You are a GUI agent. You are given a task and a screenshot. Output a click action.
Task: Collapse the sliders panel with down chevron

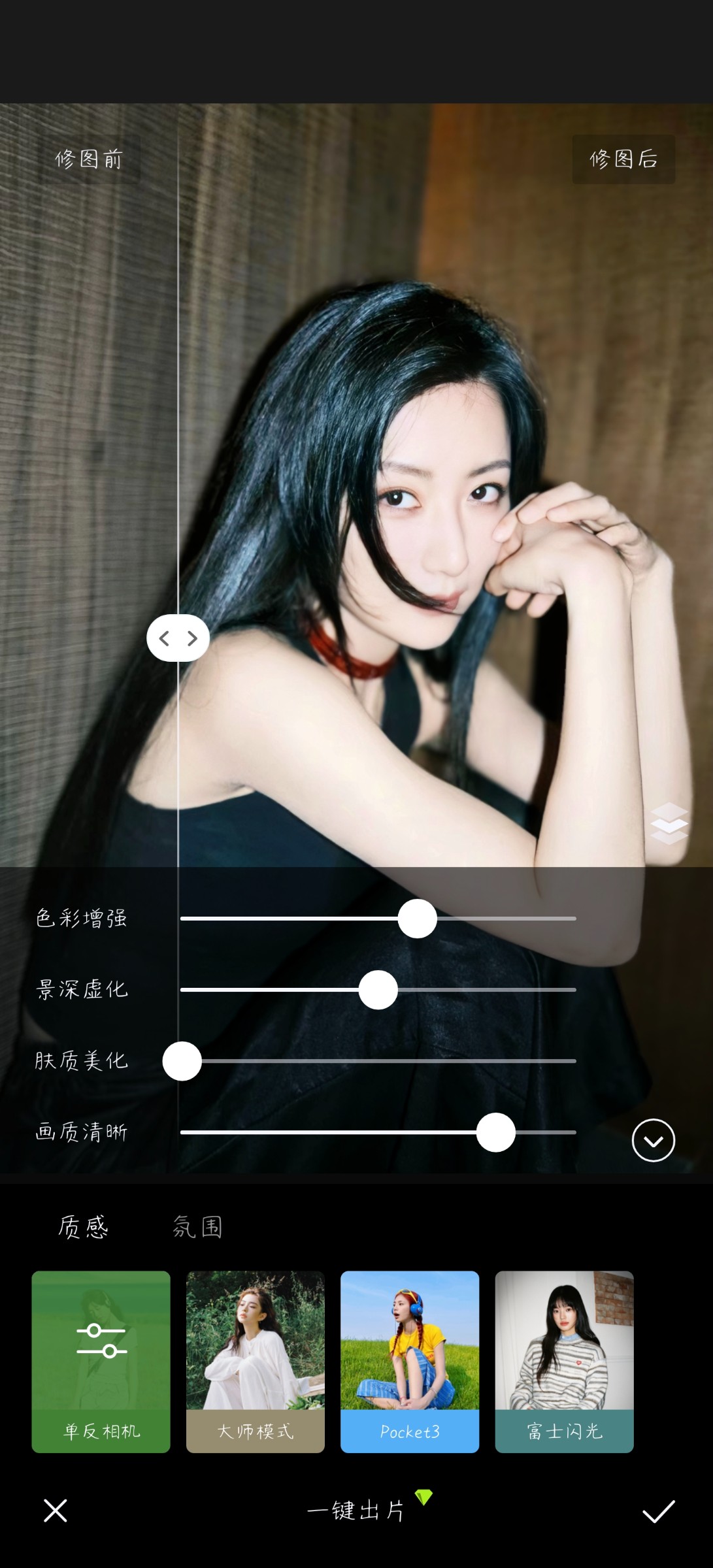coord(653,1141)
